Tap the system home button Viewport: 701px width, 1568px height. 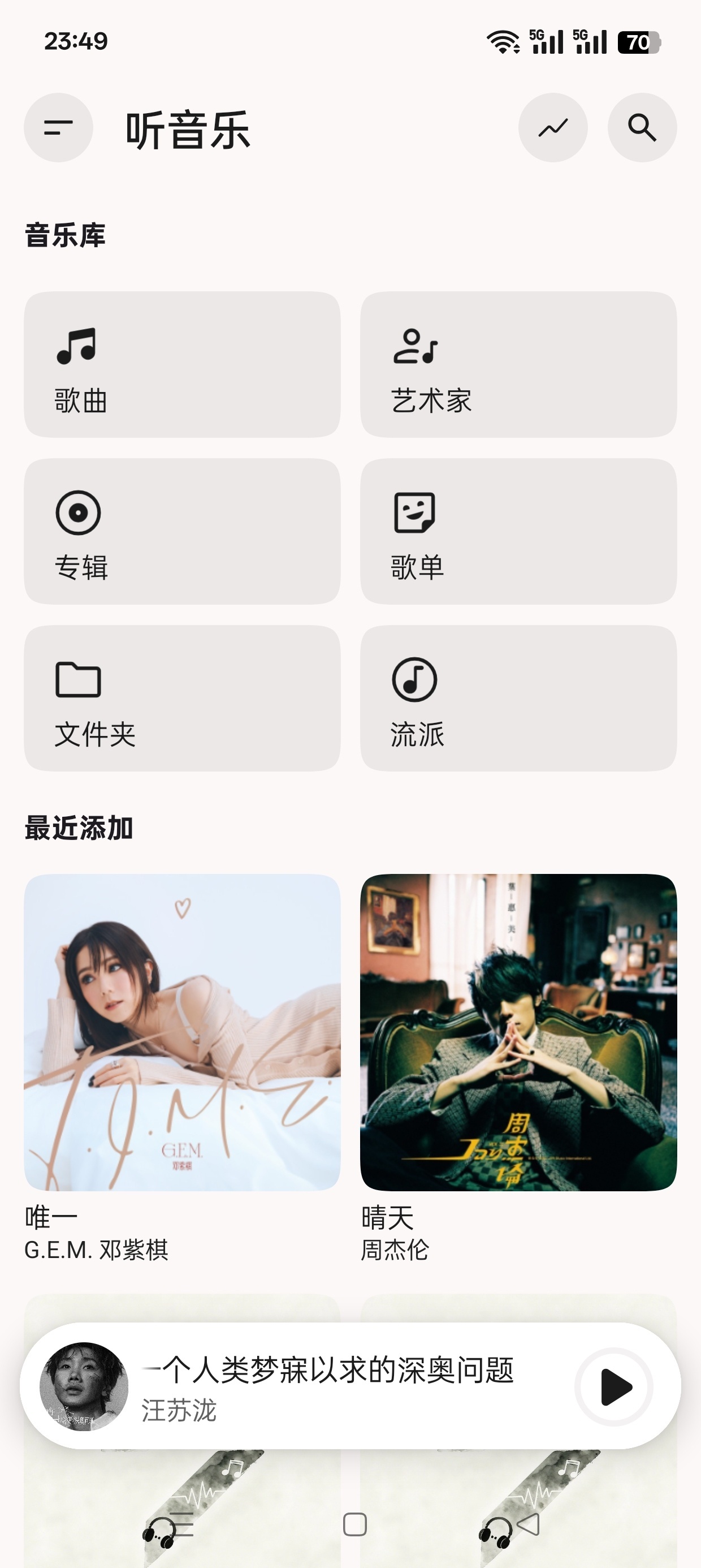pyautogui.click(x=355, y=1525)
